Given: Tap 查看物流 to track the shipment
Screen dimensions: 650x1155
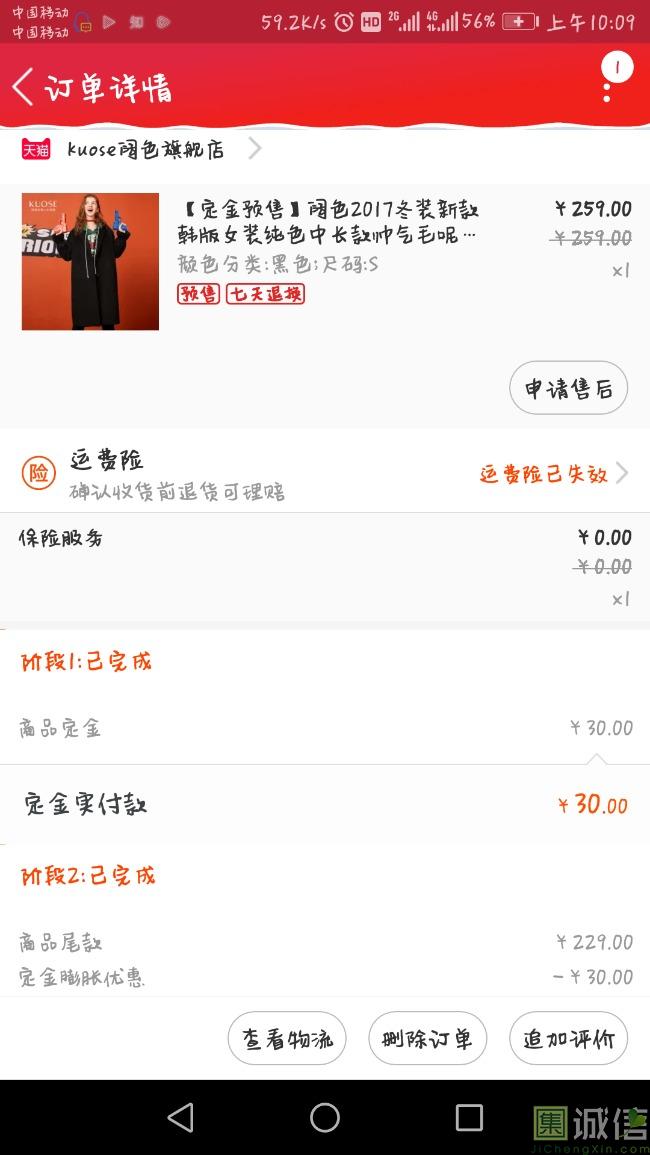Looking at the screenshot, I should click(287, 1038).
